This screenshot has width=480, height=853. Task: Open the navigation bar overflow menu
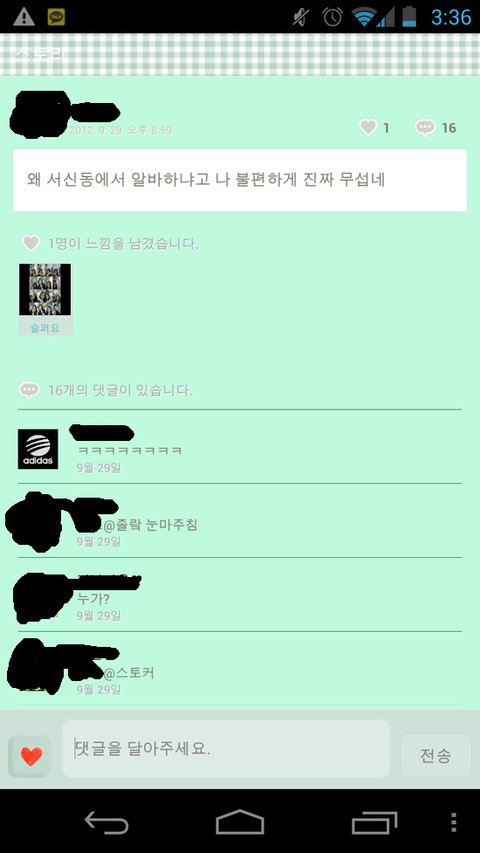click(x=454, y=823)
